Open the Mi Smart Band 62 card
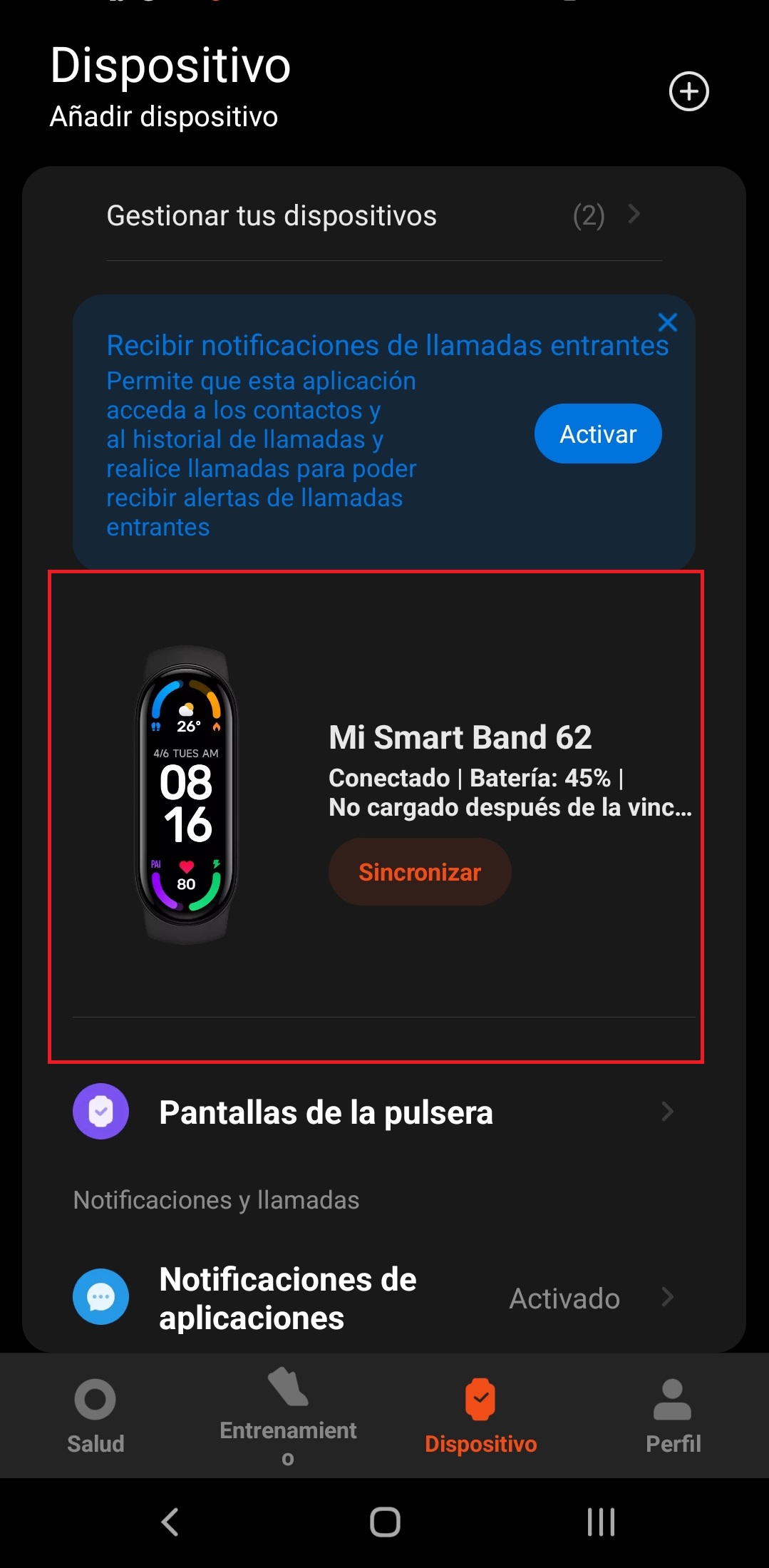This screenshot has height=1568, width=769. click(460, 738)
